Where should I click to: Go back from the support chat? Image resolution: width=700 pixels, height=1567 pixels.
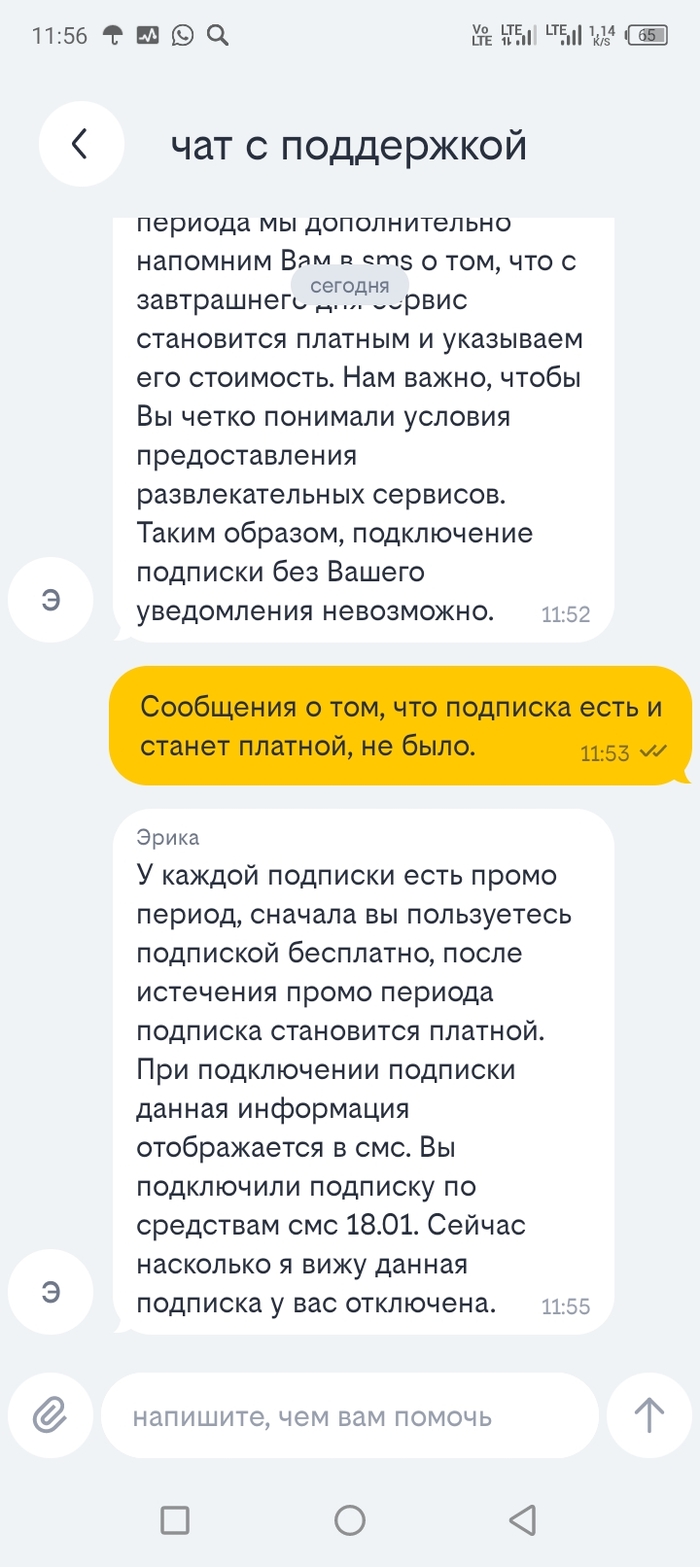click(81, 144)
